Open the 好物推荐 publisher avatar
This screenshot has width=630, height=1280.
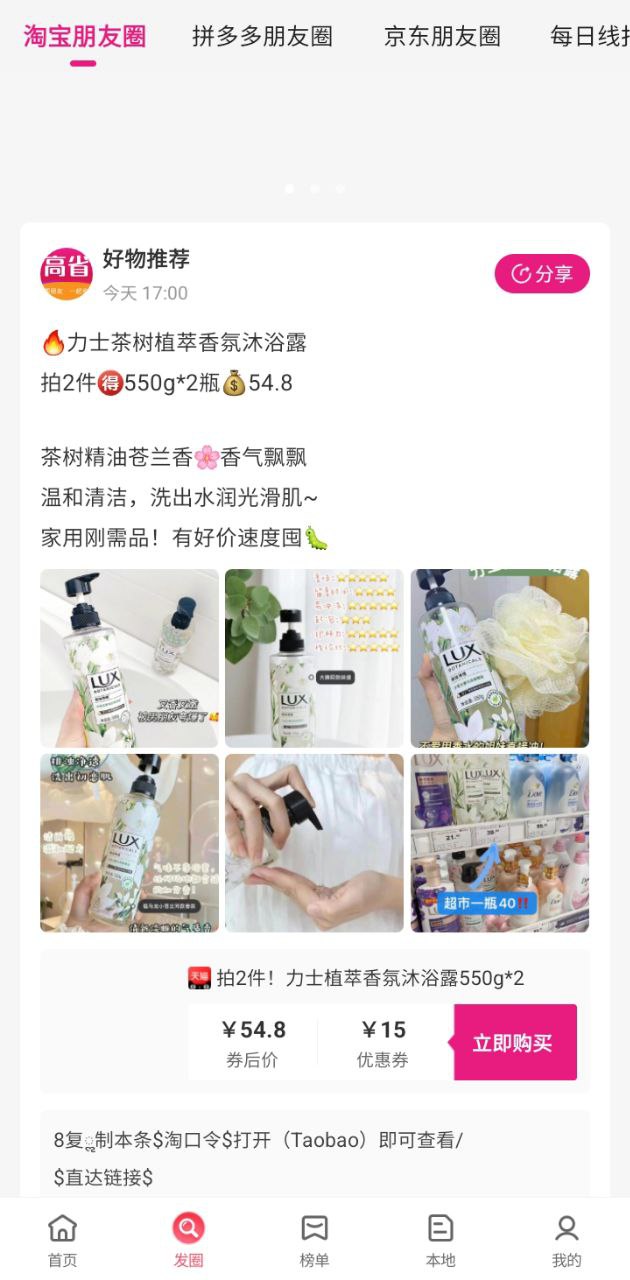(66, 274)
